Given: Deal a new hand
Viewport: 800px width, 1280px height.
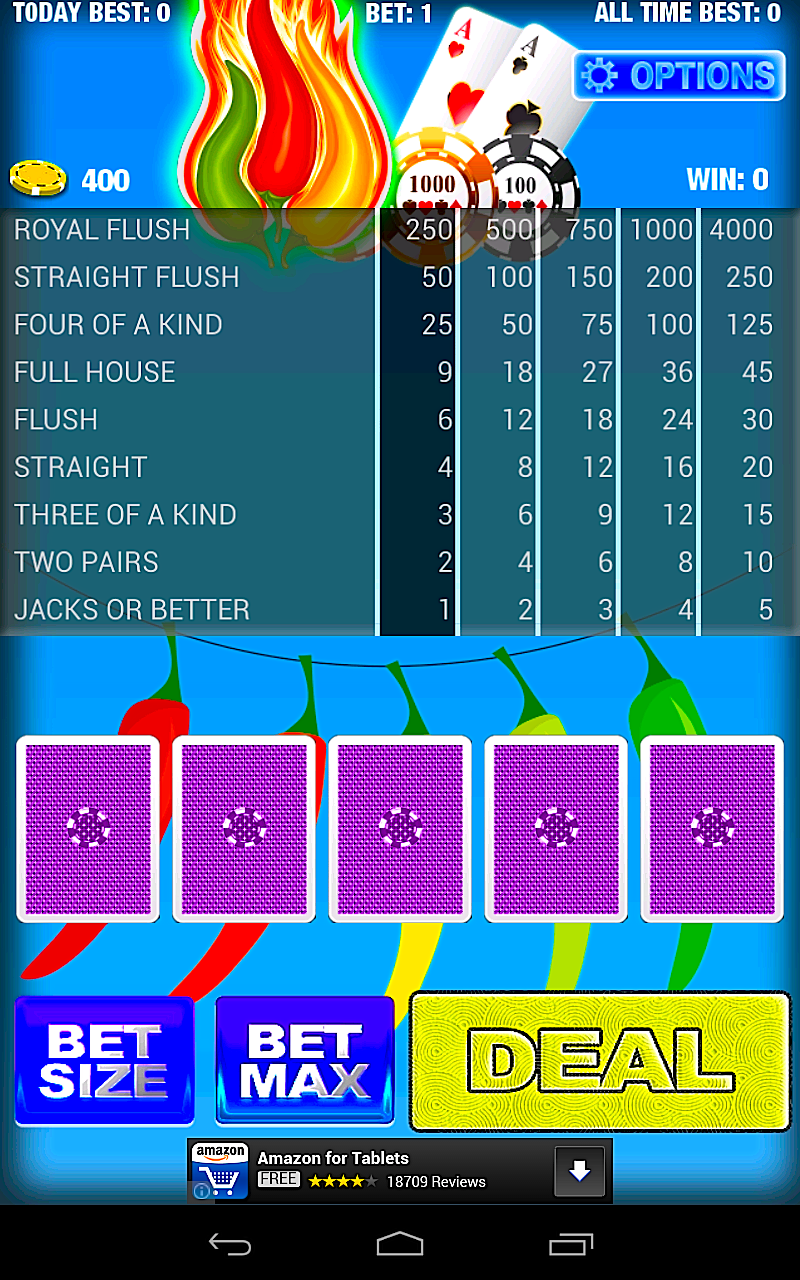Looking at the screenshot, I should click(600, 1061).
